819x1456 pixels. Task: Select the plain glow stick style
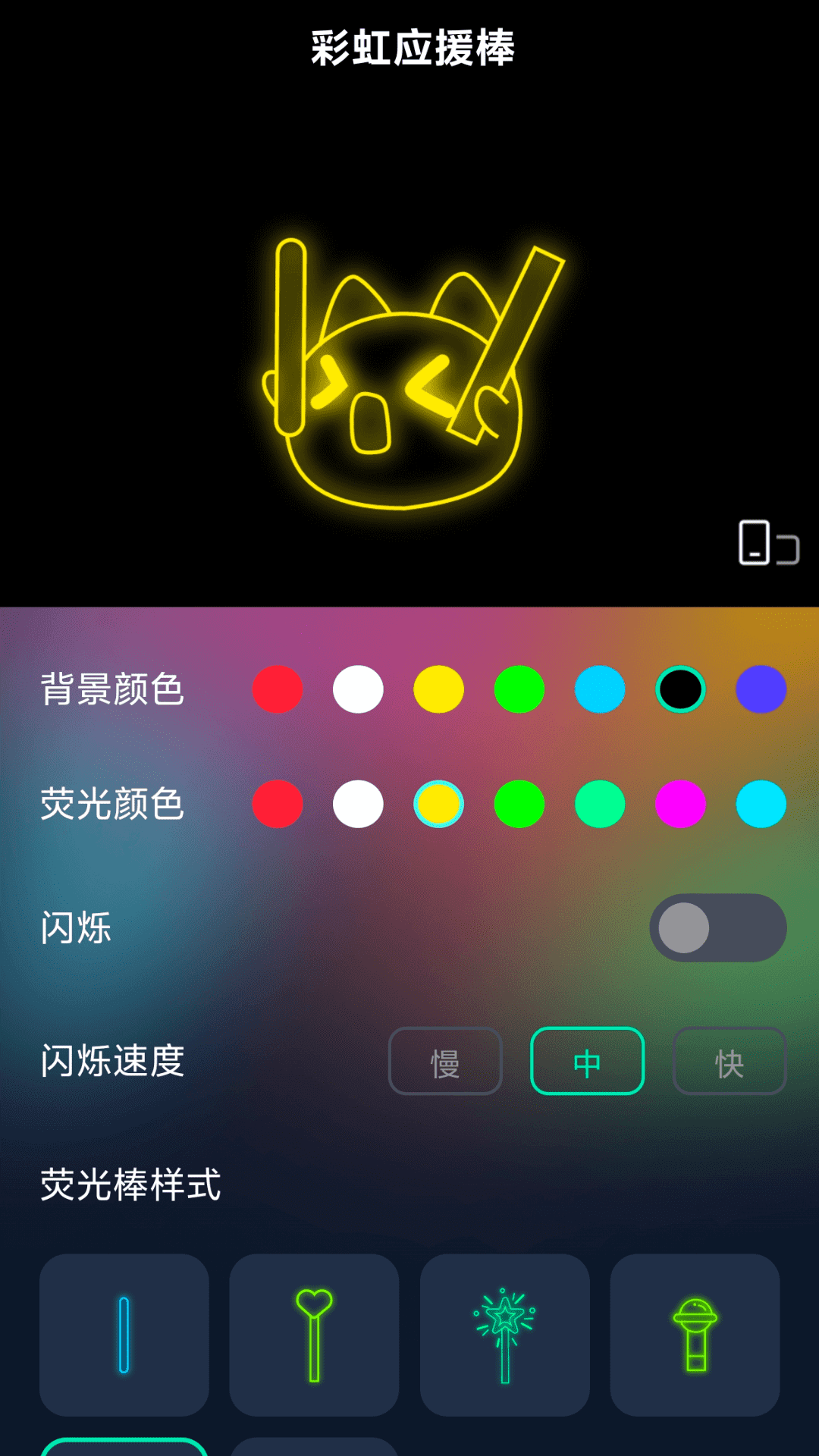click(124, 1332)
